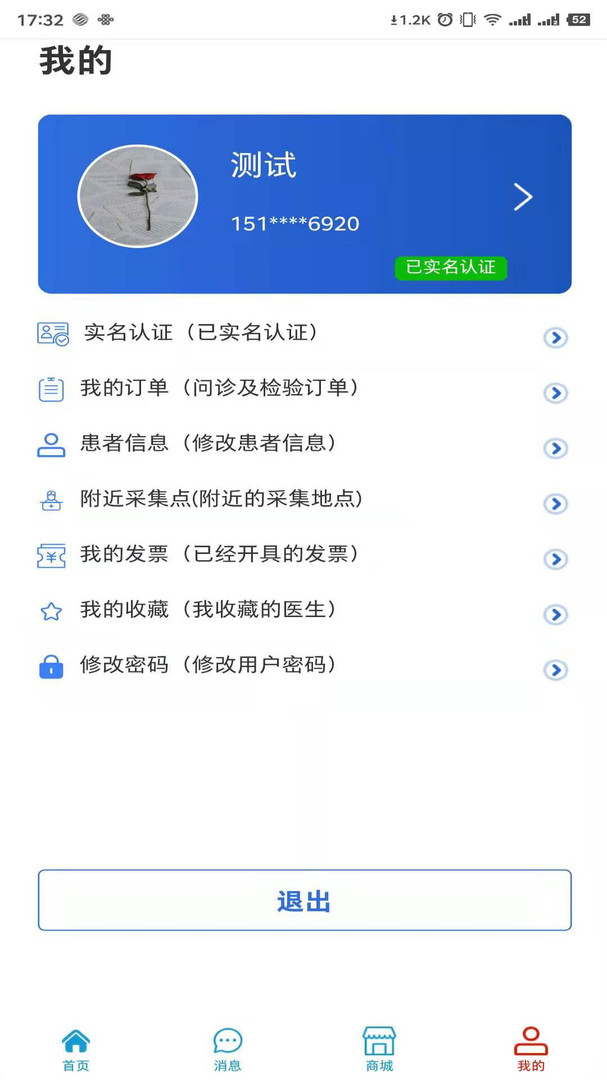Open the 测试 profile card
This screenshot has width=607, height=1080.
(304, 204)
